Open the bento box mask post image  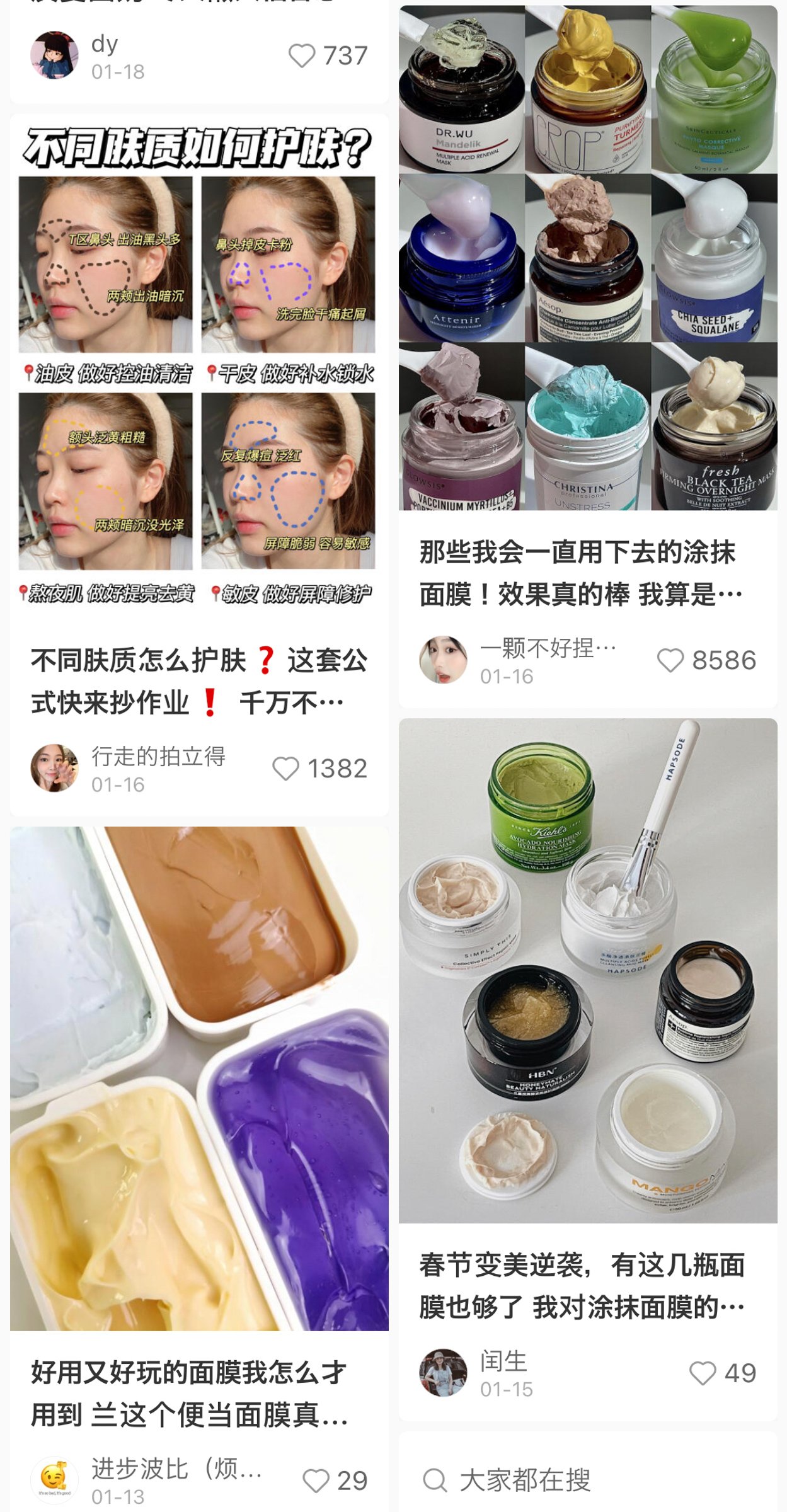coord(199,1079)
